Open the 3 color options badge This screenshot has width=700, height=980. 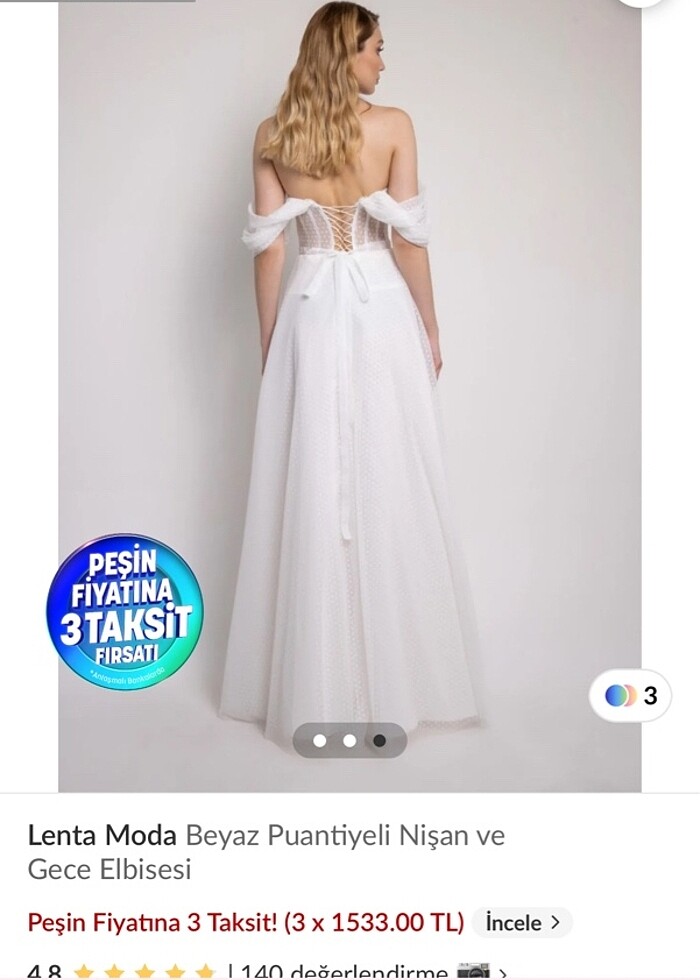pos(630,695)
